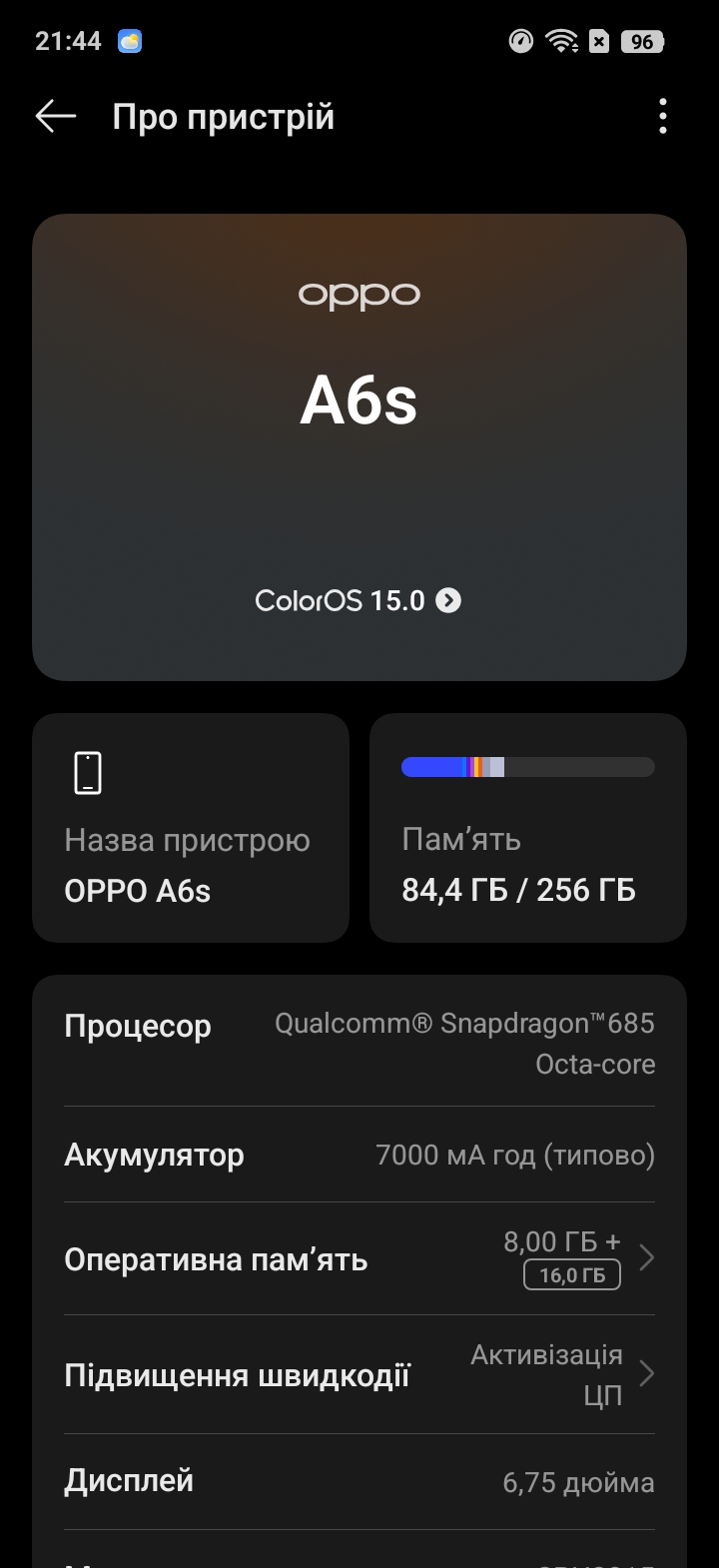Screen dimensions: 719x1568
Task: Go back from Про пристрій
Action: click(x=56, y=117)
